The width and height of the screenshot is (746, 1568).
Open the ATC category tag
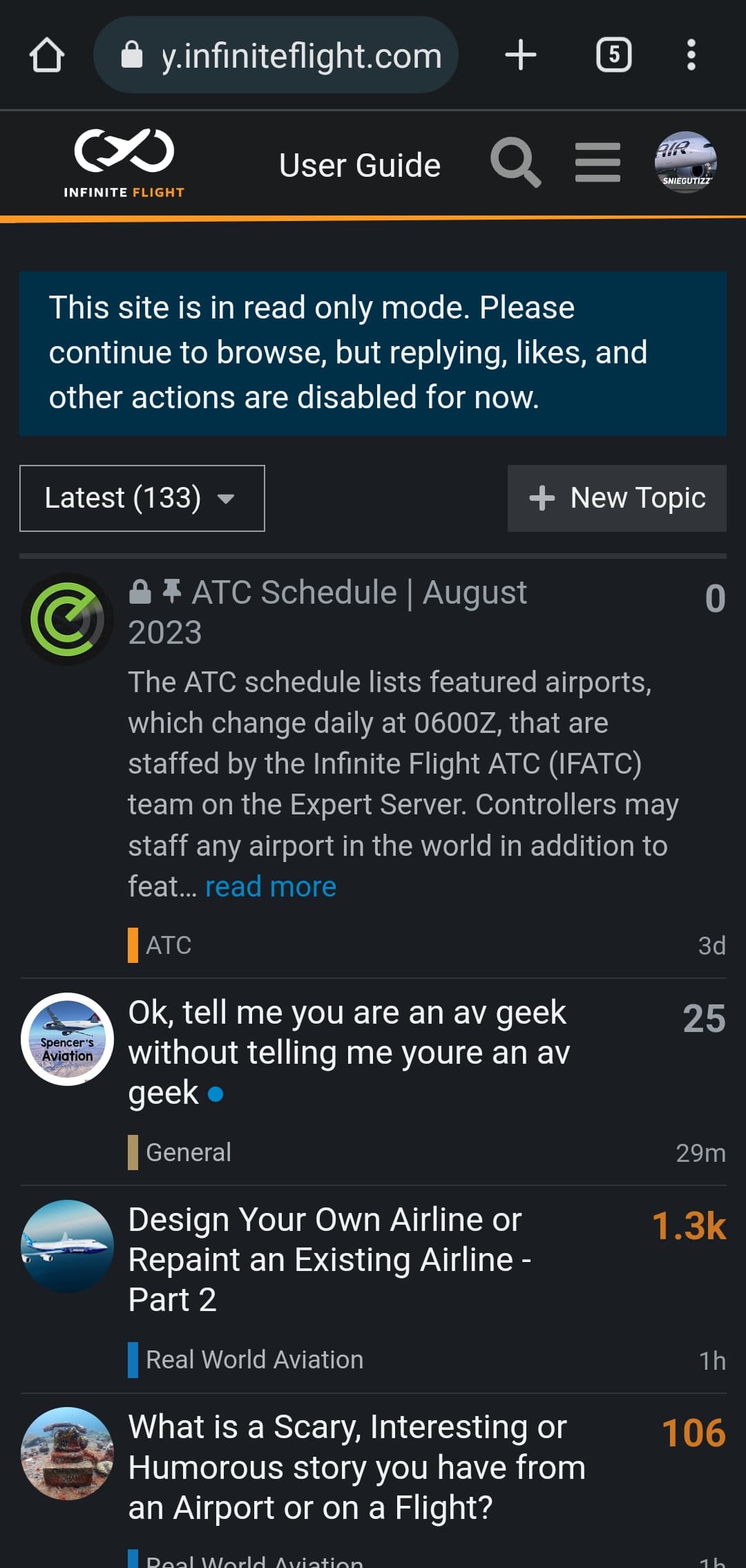(x=168, y=945)
